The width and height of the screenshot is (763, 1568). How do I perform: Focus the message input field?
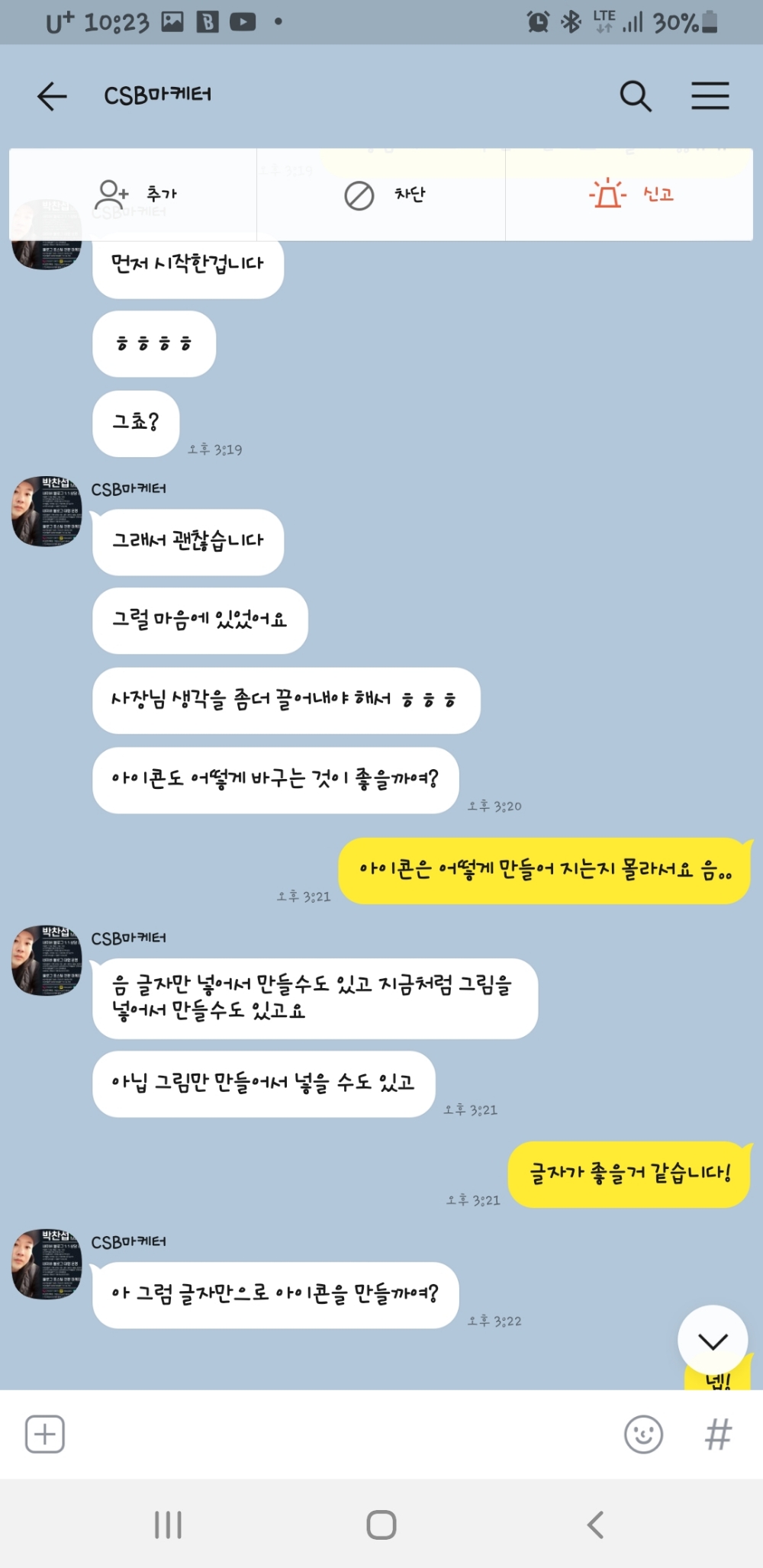pyautogui.click(x=343, y=1434)
